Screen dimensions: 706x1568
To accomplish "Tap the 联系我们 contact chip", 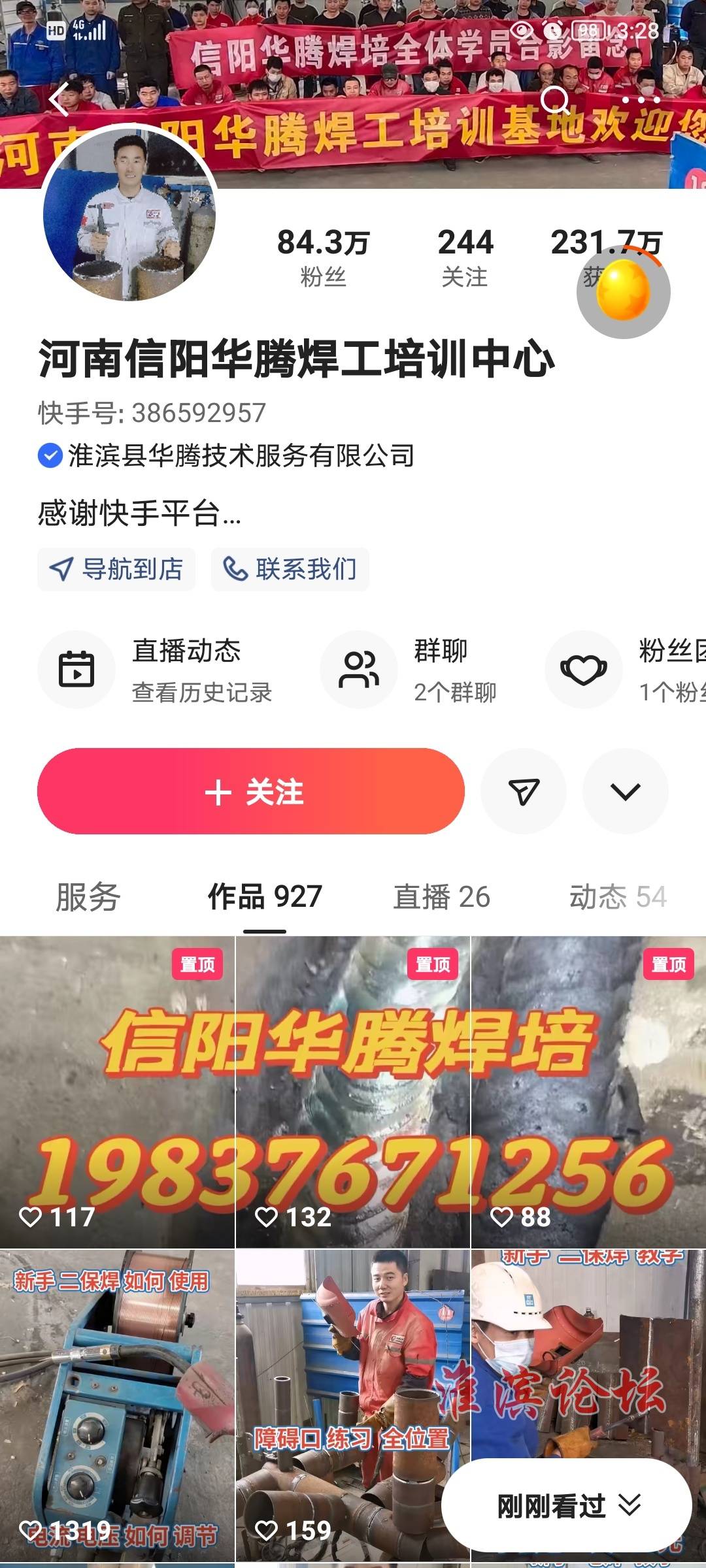I will (290, 569).
